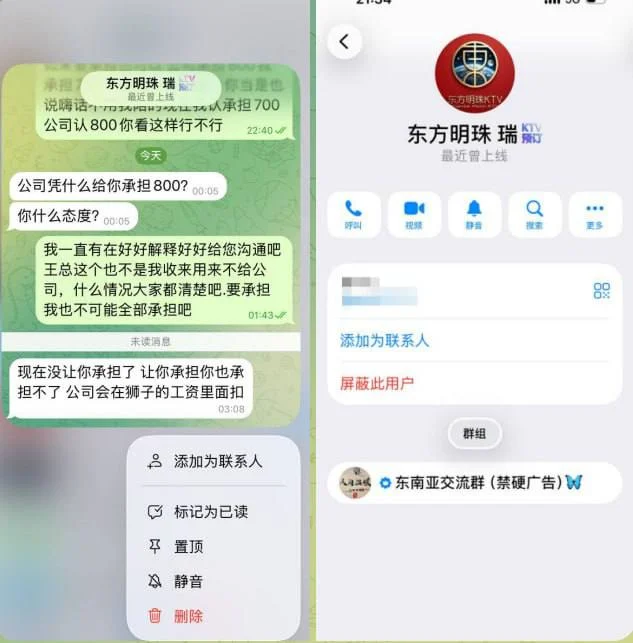This screenshot has width=633, height=643.
Task: Delete the chat via 删除
Action: point(213,616)
